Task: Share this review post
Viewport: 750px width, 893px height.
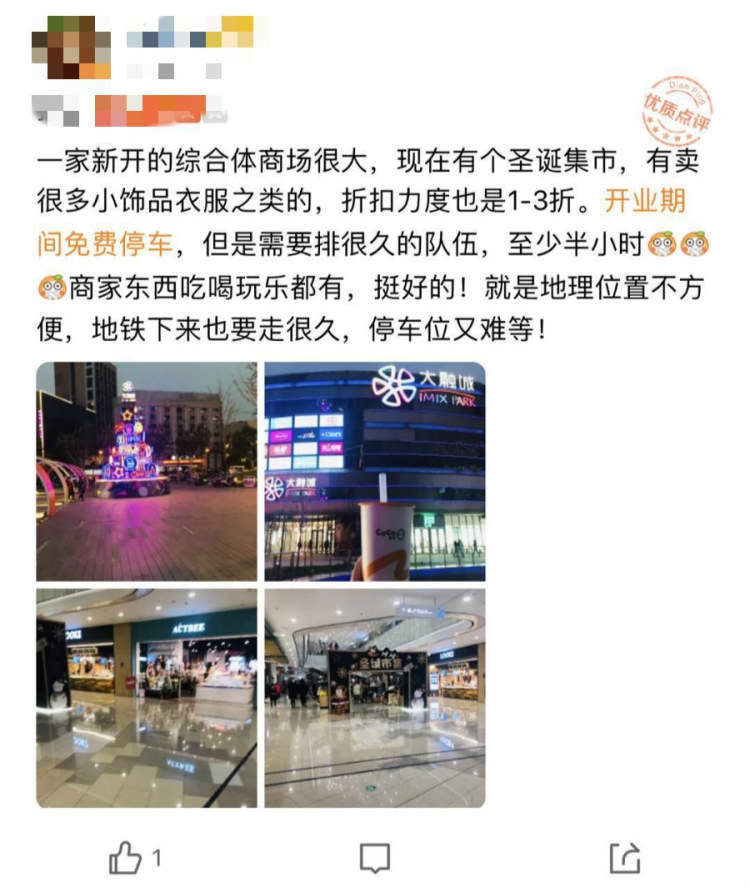Action: click(x=623, y=857)
